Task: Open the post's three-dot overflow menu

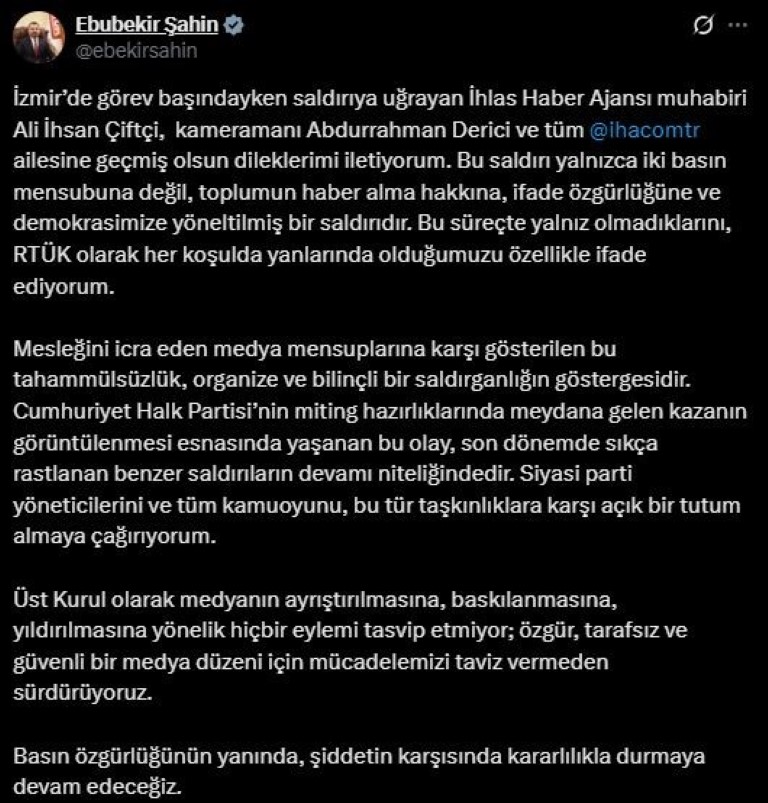Action: pos(737,27)
